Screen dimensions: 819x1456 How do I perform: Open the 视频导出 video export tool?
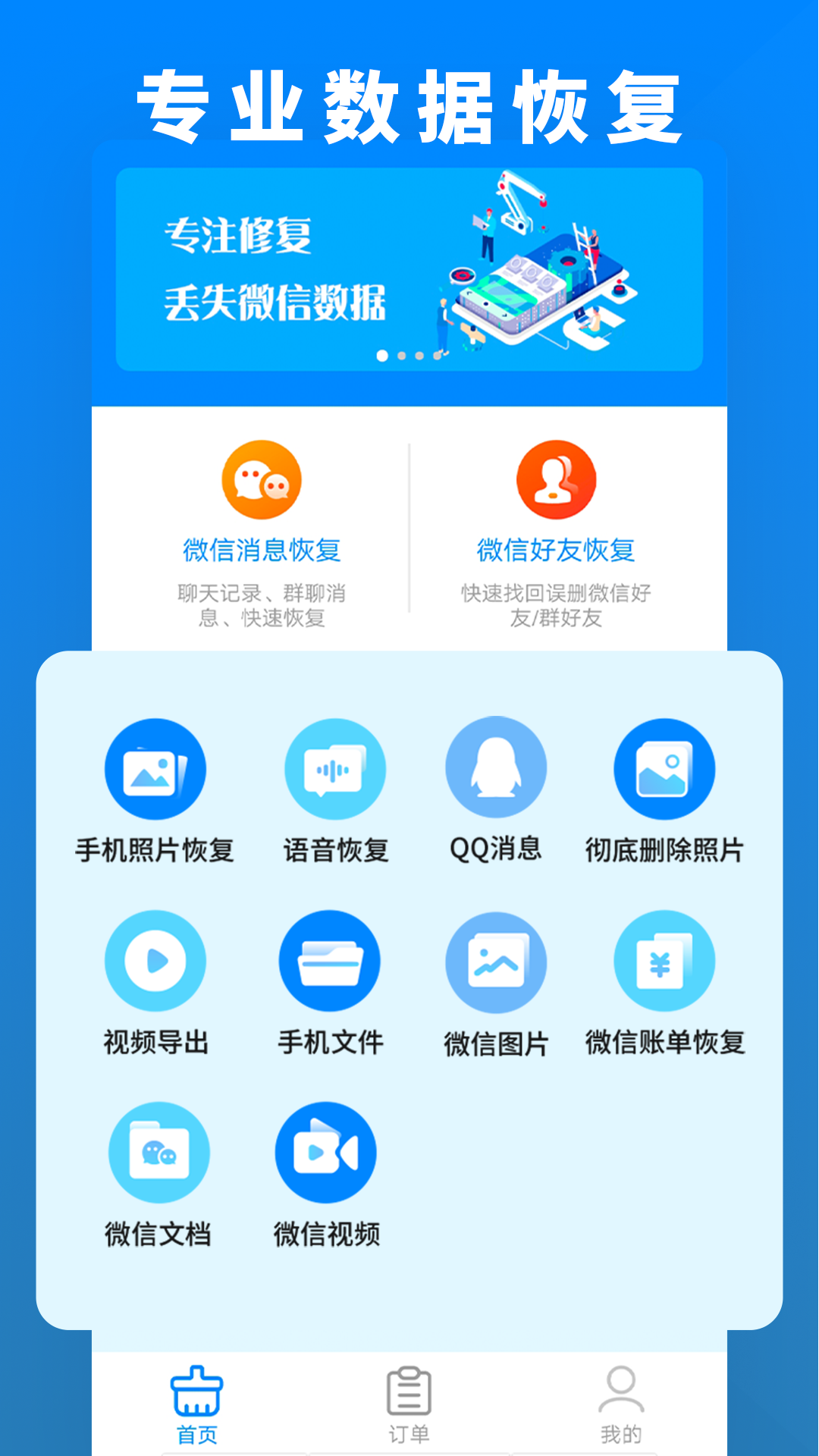pyautogui.click(x=155, y=961)
